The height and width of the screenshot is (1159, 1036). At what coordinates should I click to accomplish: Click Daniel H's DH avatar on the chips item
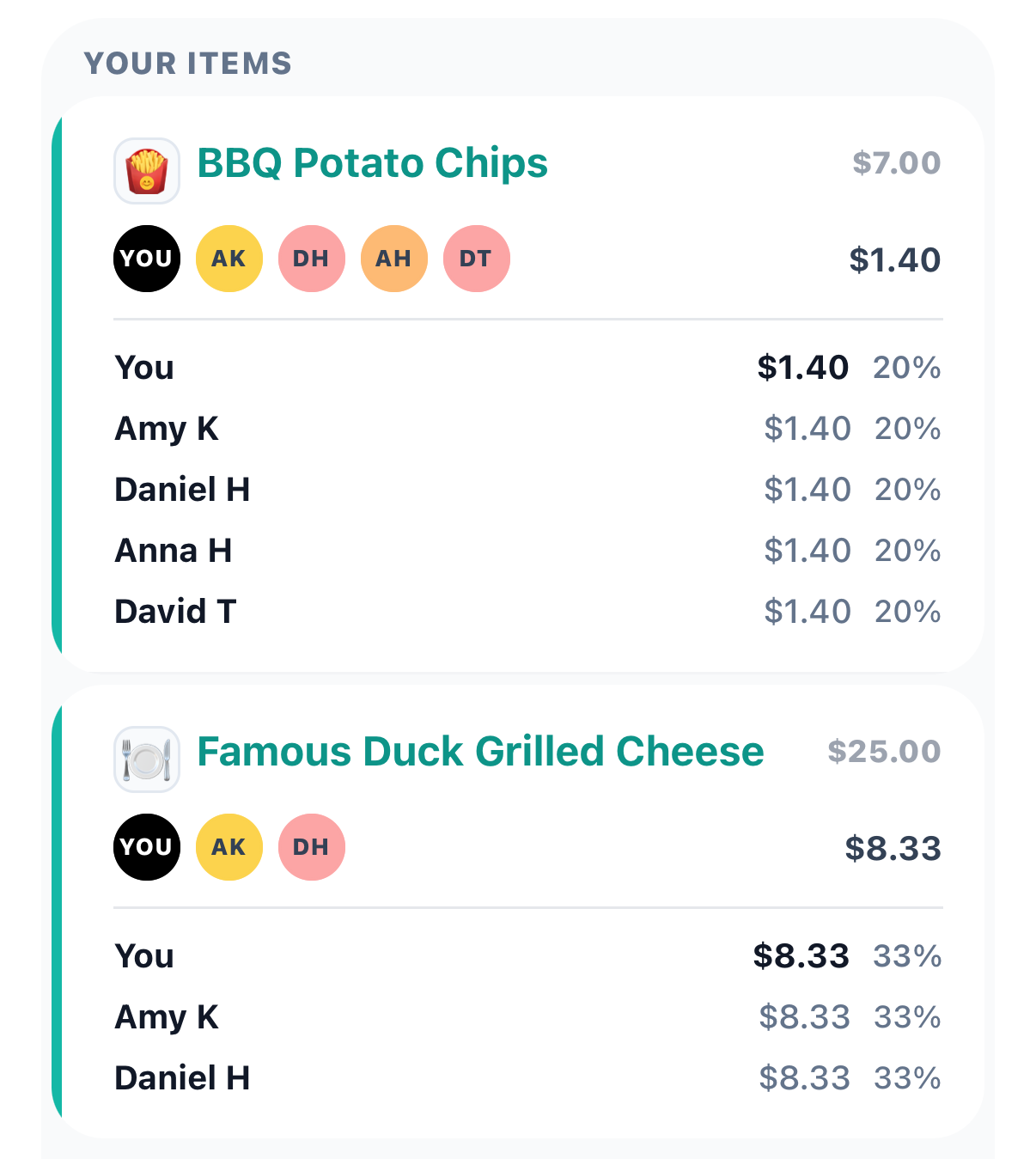[311, 258]
